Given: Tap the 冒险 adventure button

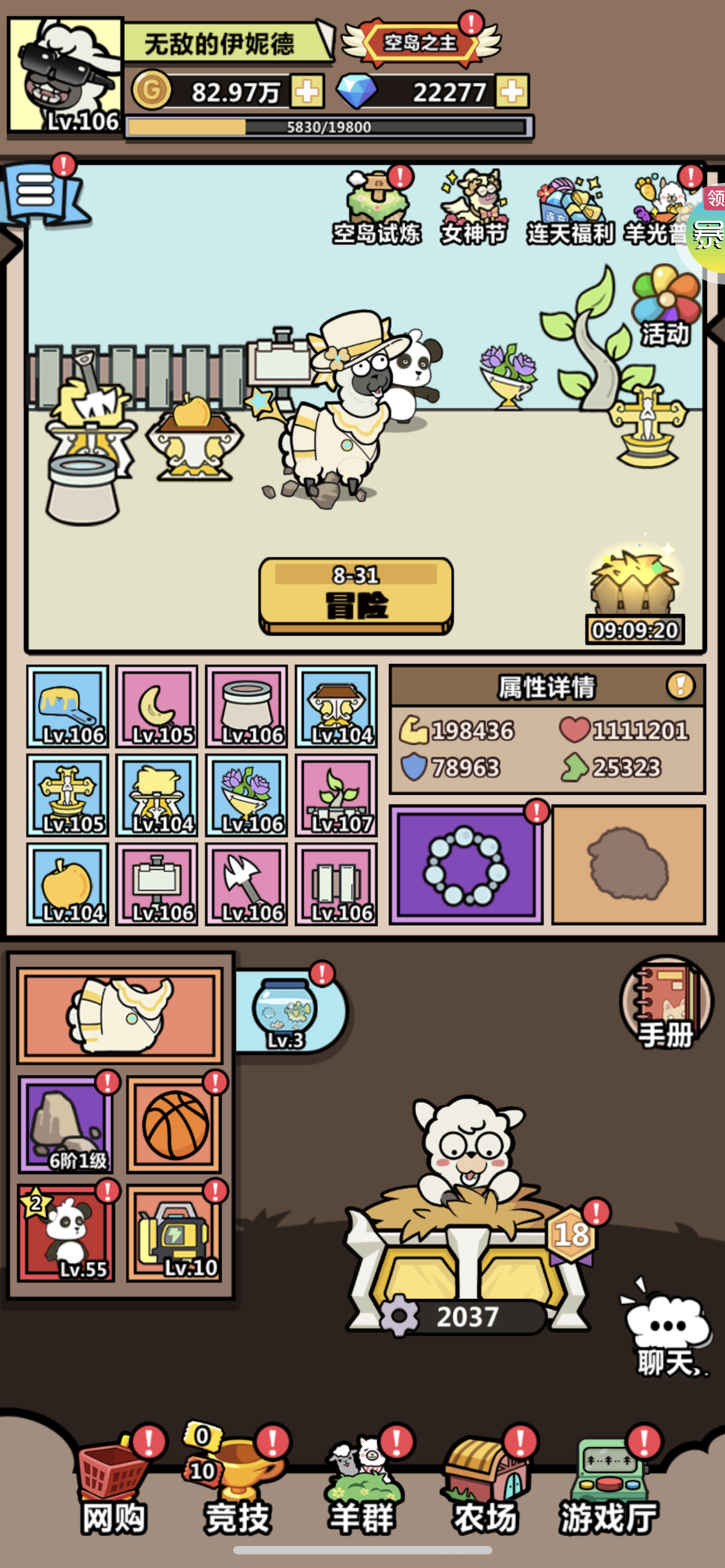Looking at the screenshot, I should tap(356, 596).
